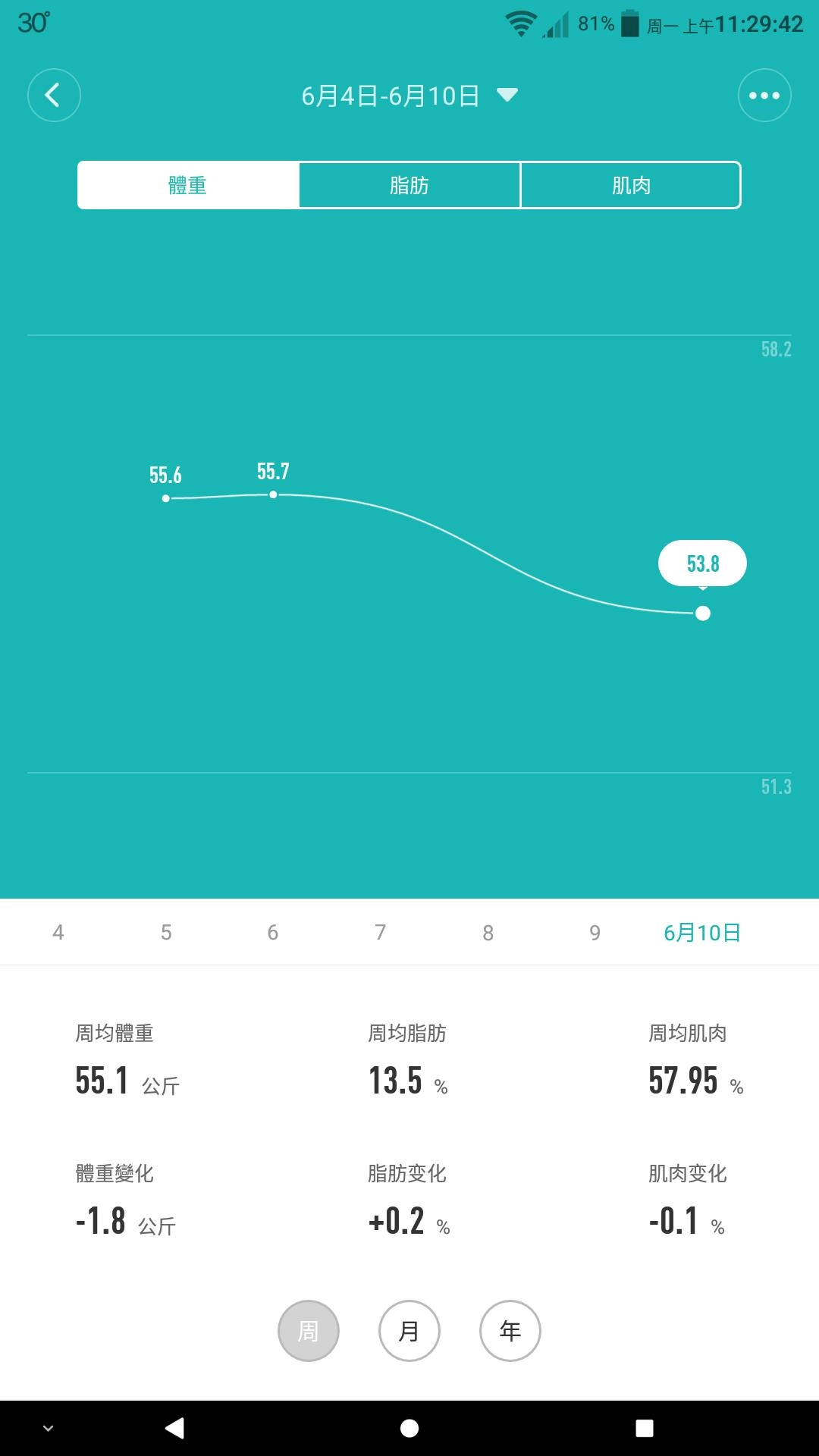Tap the 55.7 data point on chart
The width and height of the screenshot is (819, 1456).
click(273, 494)
